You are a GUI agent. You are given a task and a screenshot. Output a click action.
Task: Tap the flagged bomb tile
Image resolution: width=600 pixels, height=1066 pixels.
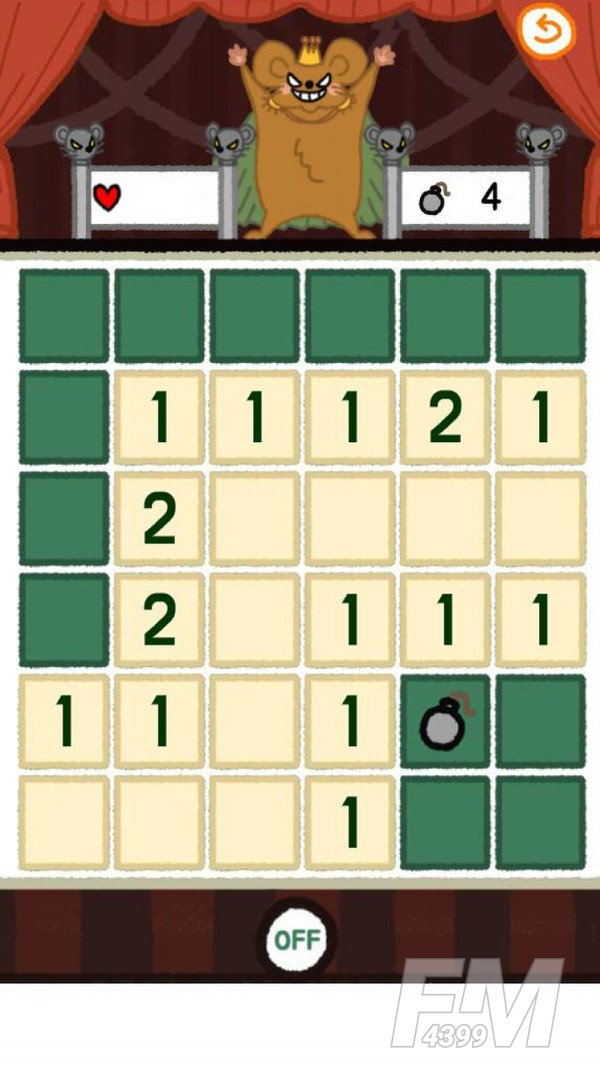445,721
